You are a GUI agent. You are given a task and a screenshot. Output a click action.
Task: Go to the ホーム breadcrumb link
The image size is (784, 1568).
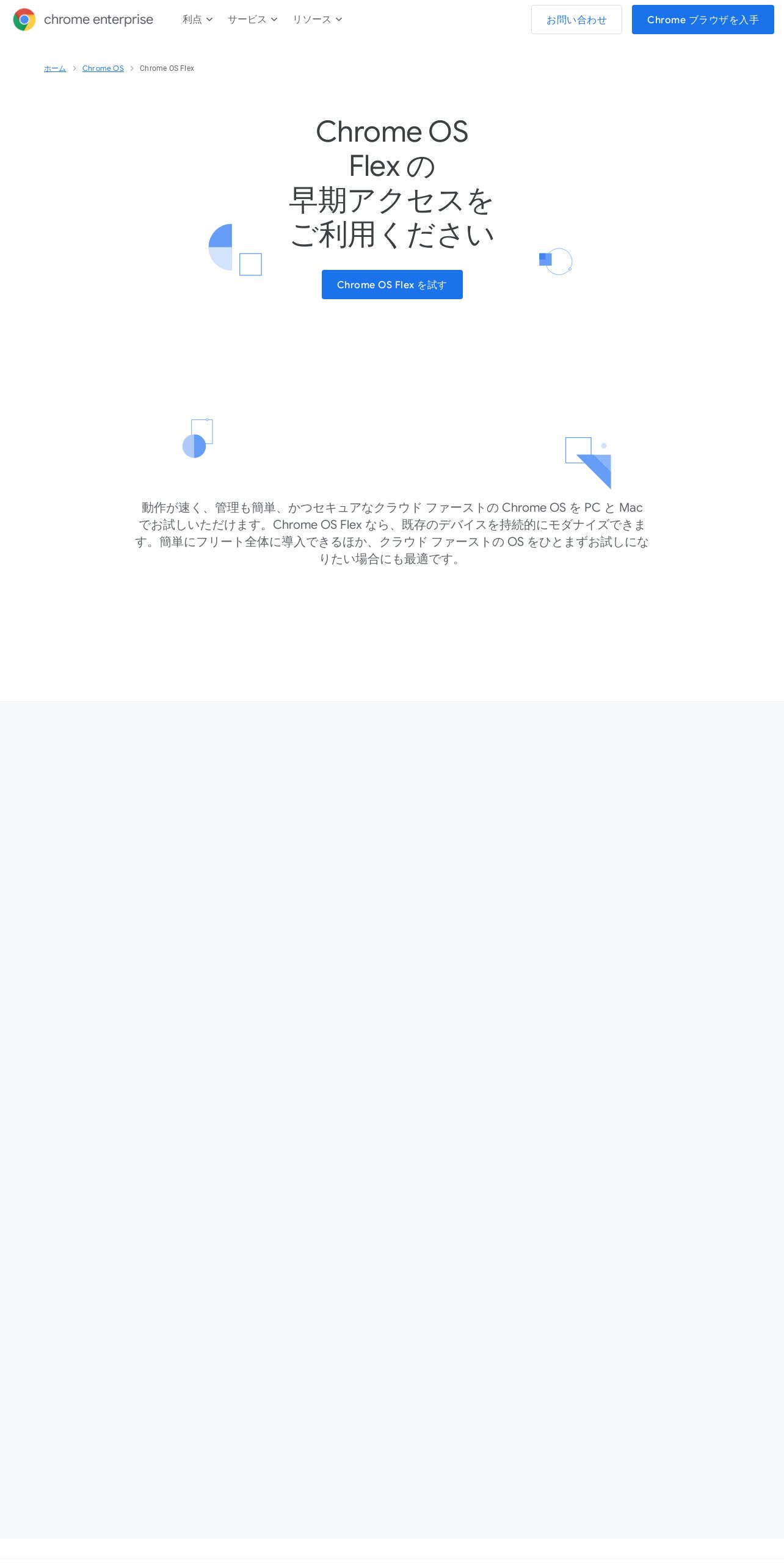[x=55, y=68]
